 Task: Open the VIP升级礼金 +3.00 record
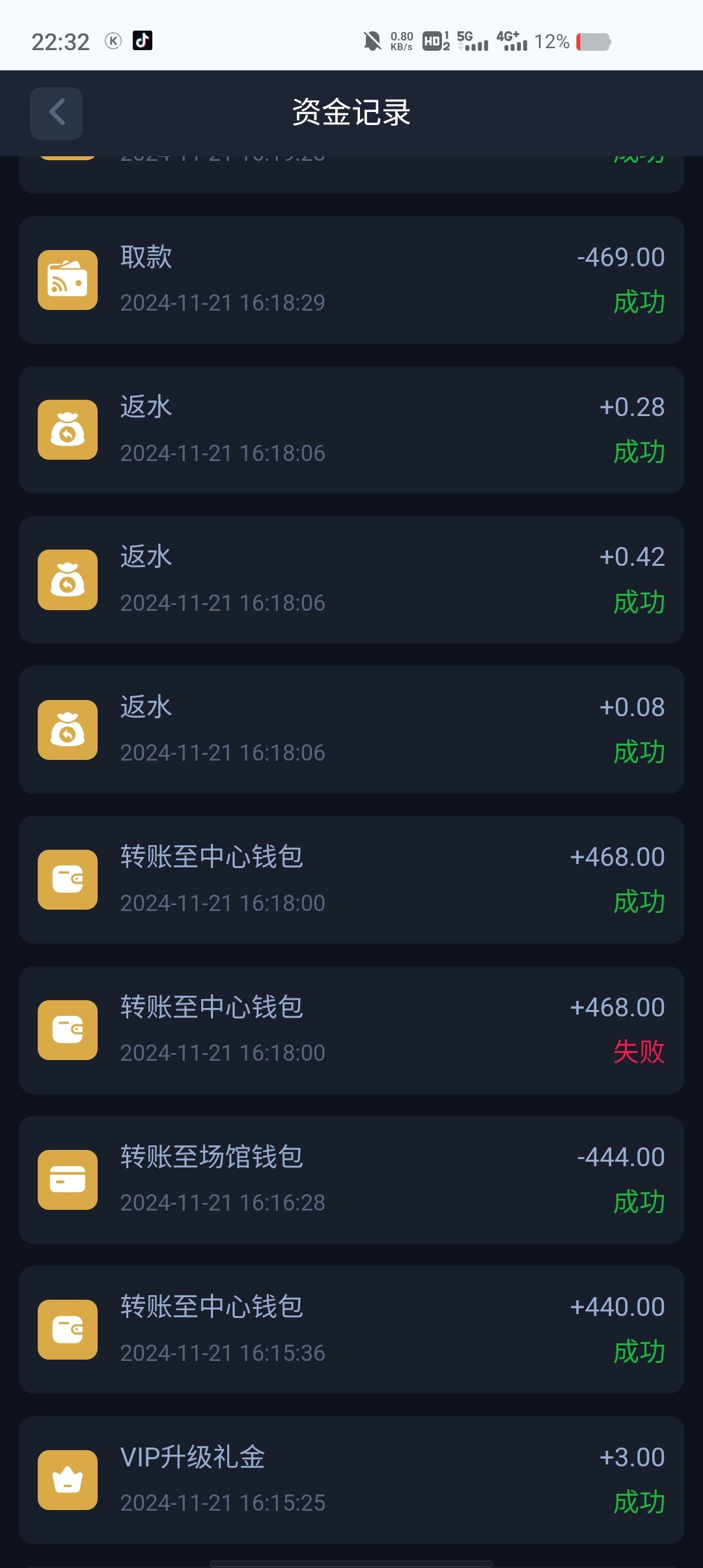pyautogui.click(x=351, y=1479)
